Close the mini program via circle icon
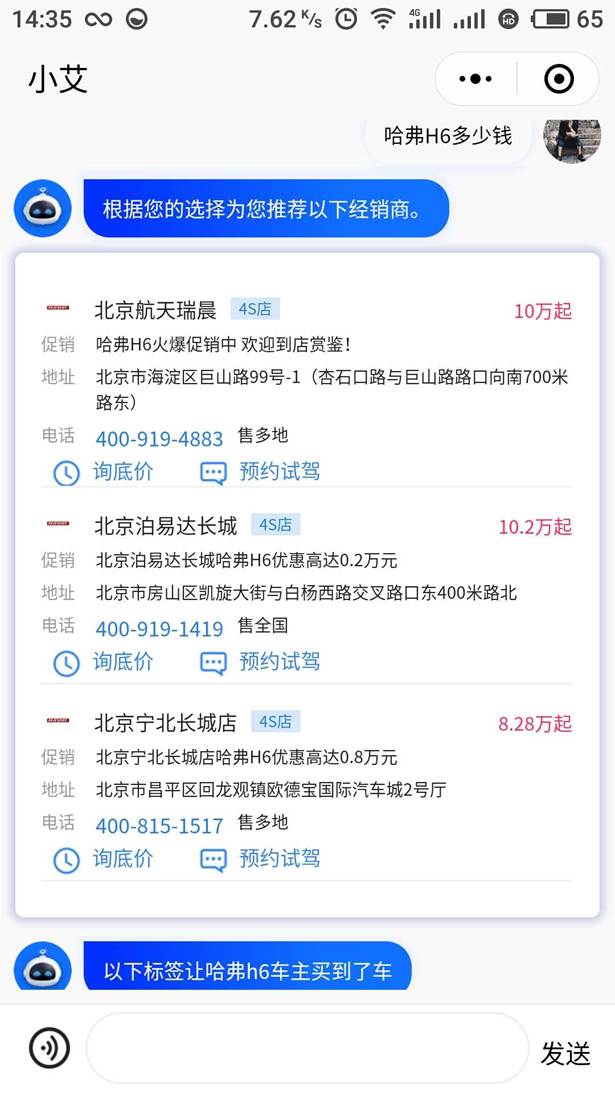The image size is (615, 1096). (558, 79)
